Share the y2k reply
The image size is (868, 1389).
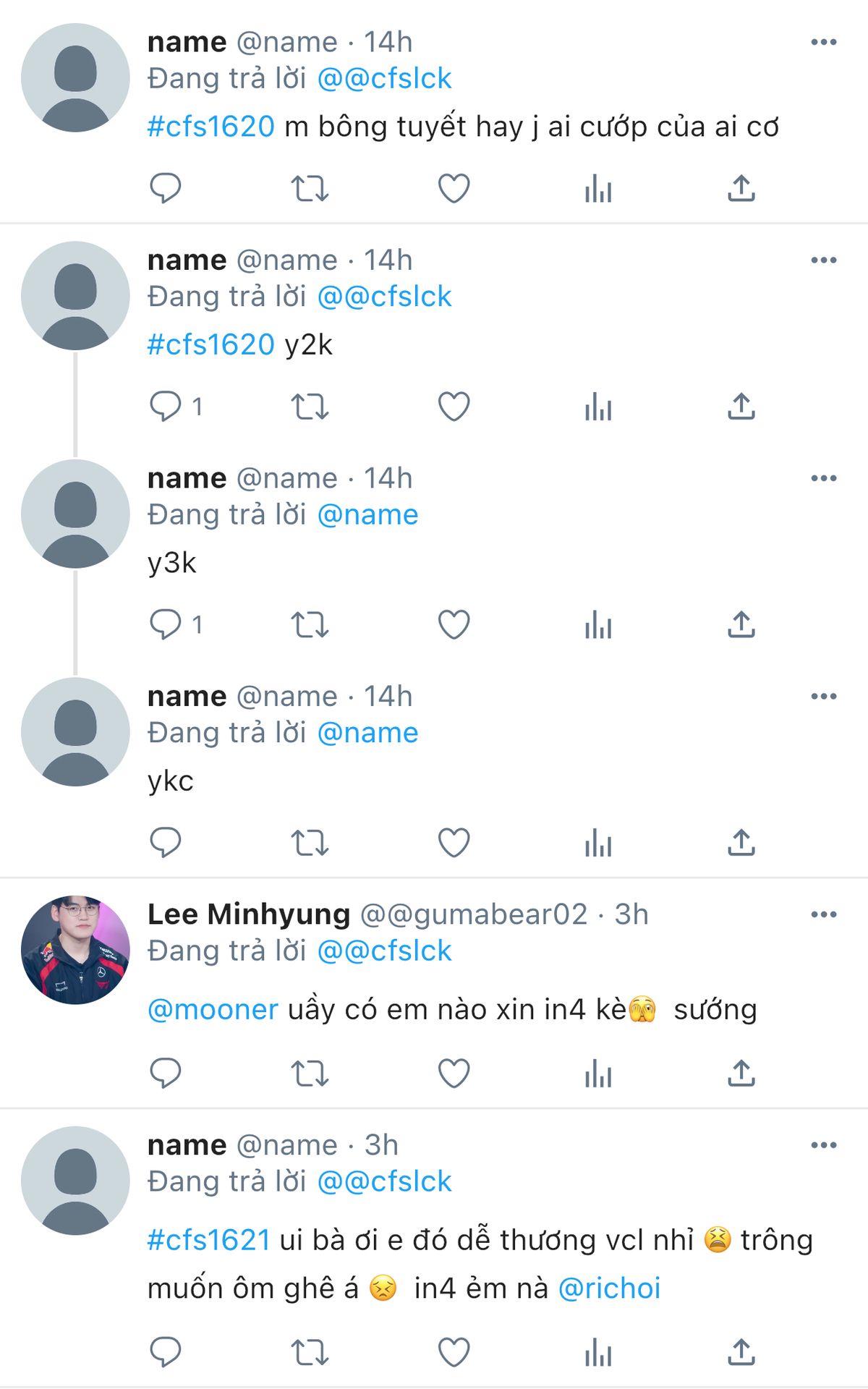click(741, 407)
